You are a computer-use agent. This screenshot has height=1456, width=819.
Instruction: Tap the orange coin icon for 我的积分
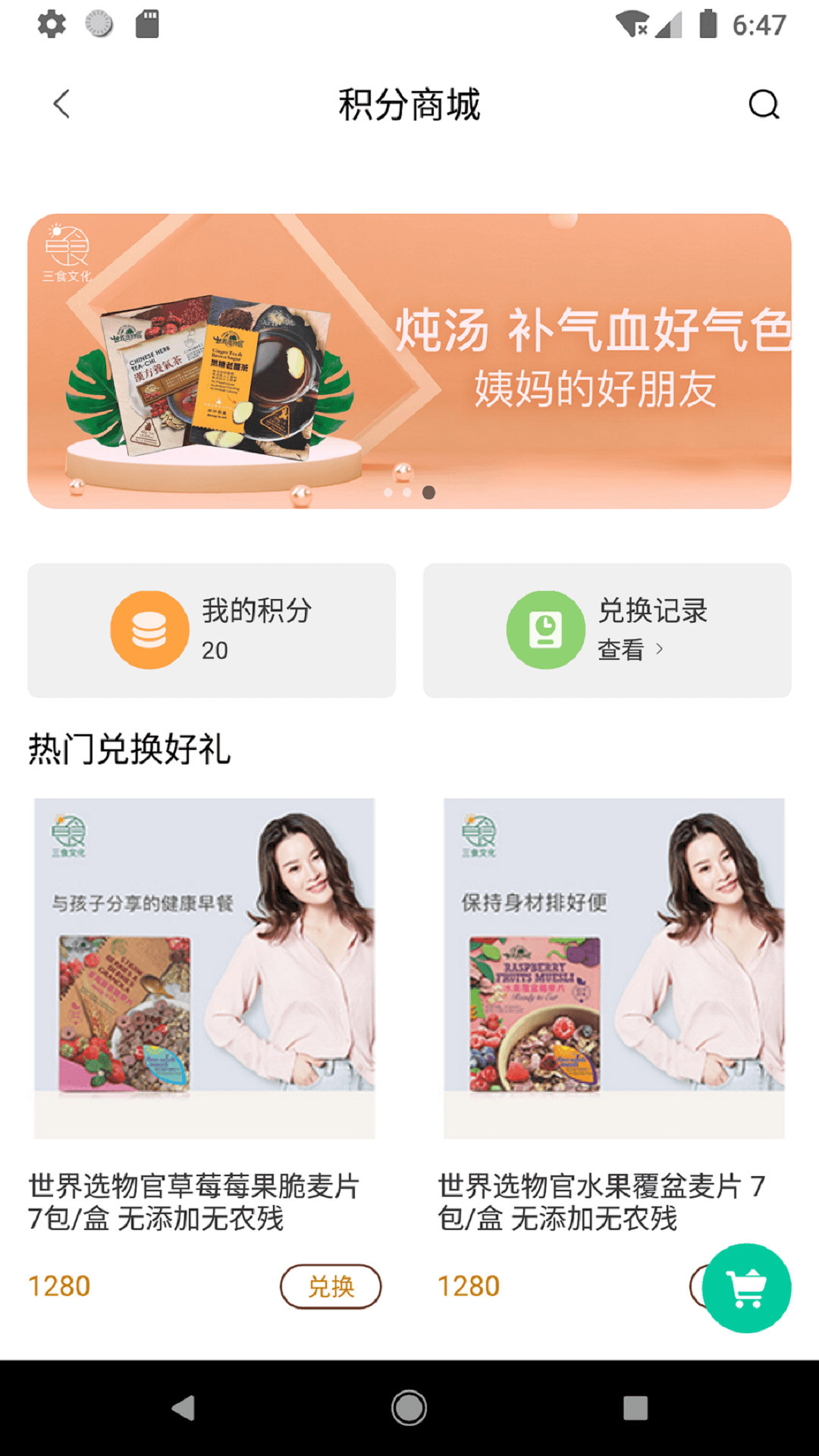click(x=149, y=629)
